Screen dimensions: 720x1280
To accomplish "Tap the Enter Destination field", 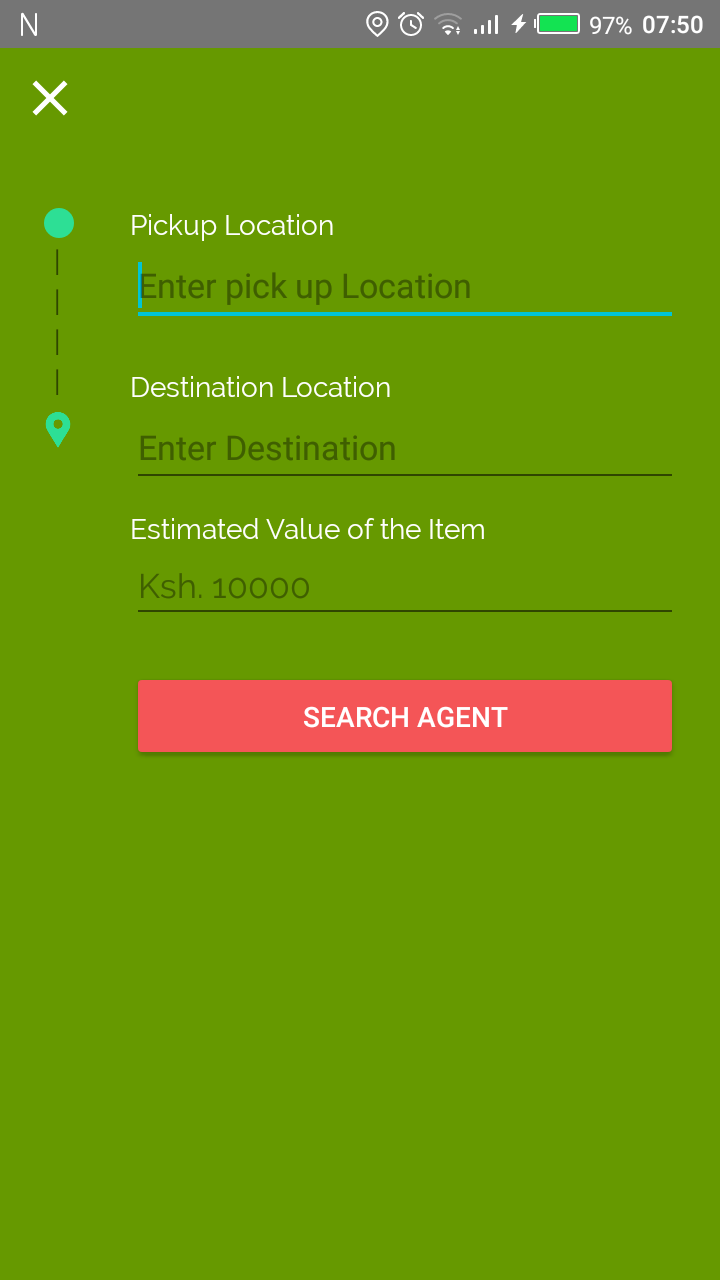I will point(404,449).
